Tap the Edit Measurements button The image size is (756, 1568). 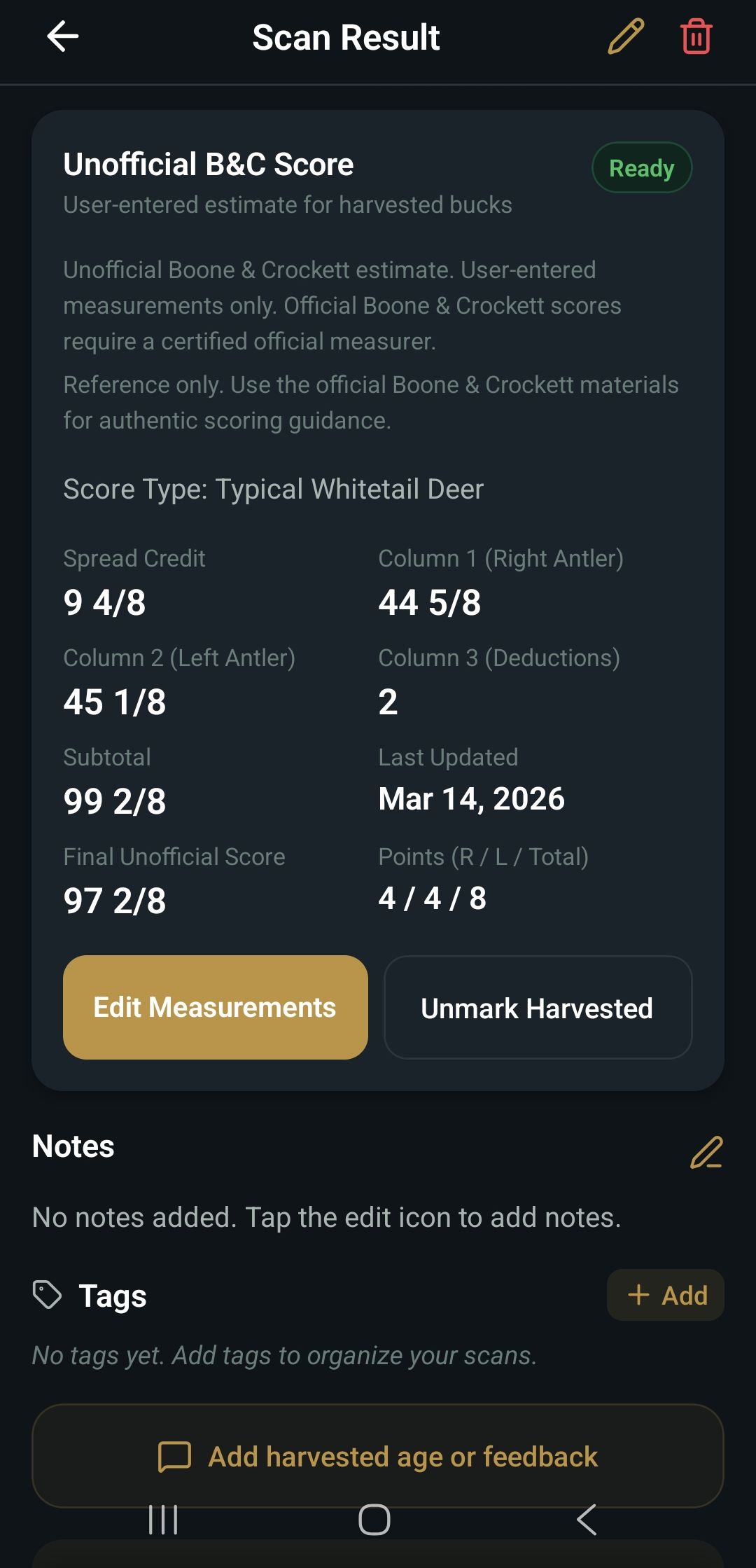point(215,1007)
